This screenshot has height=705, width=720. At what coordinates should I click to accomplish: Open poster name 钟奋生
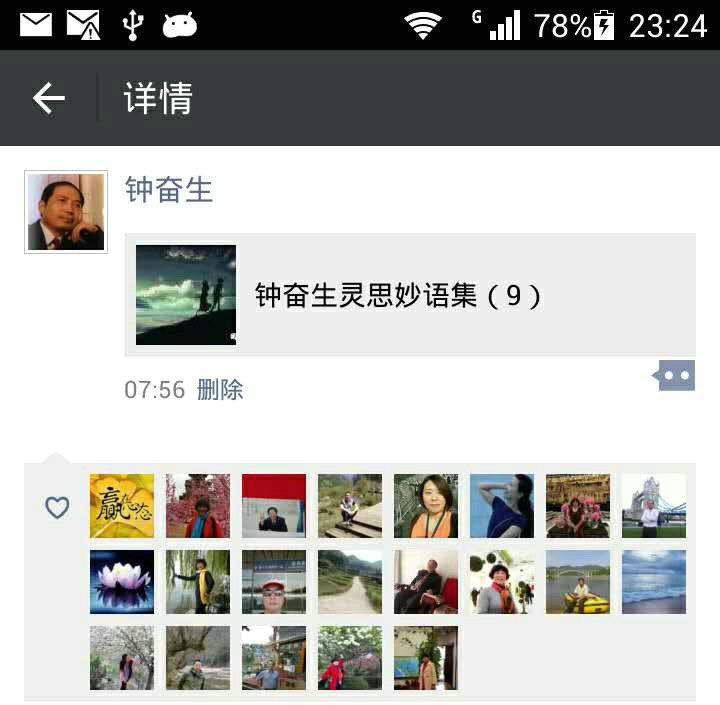(x=169, y=189)
